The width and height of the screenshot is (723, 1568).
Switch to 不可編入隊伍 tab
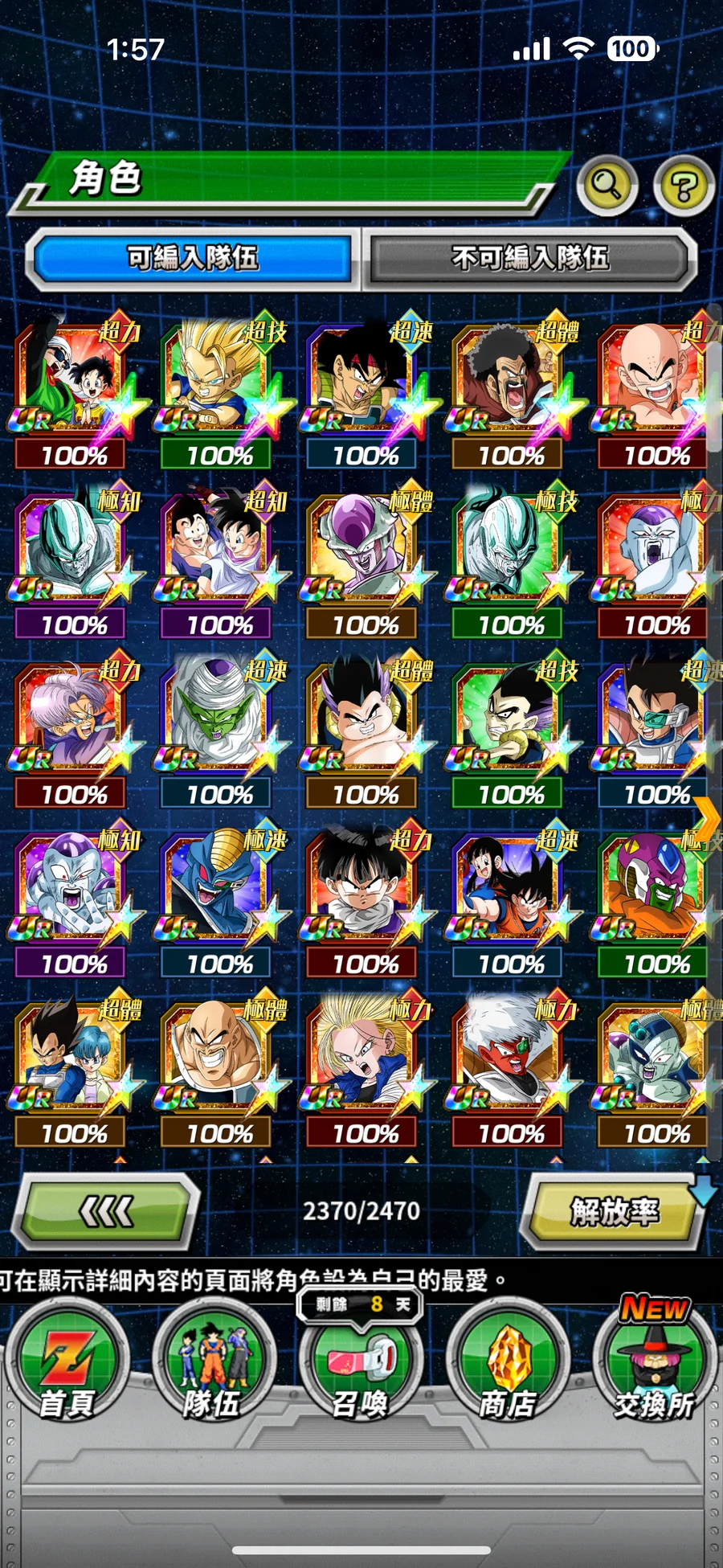tap(529, 259)
